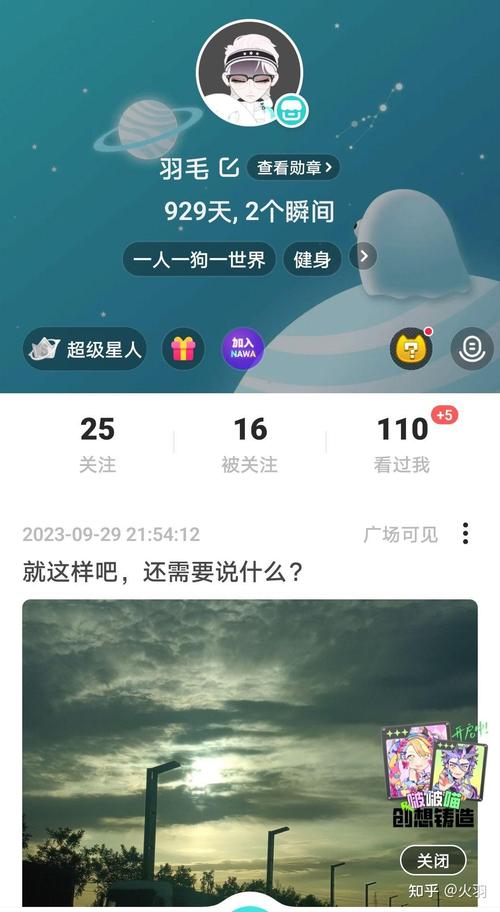The image size is (500, 912).
Task: Select the 健身 tag chip
Action: (312, 259)
